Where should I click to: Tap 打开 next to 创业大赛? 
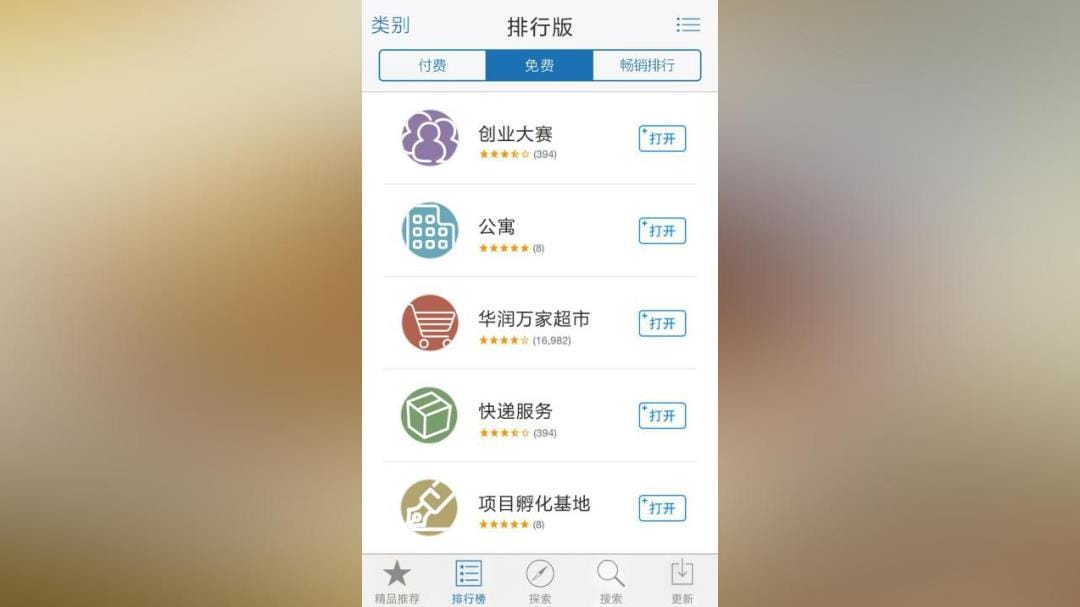point(662,139)
